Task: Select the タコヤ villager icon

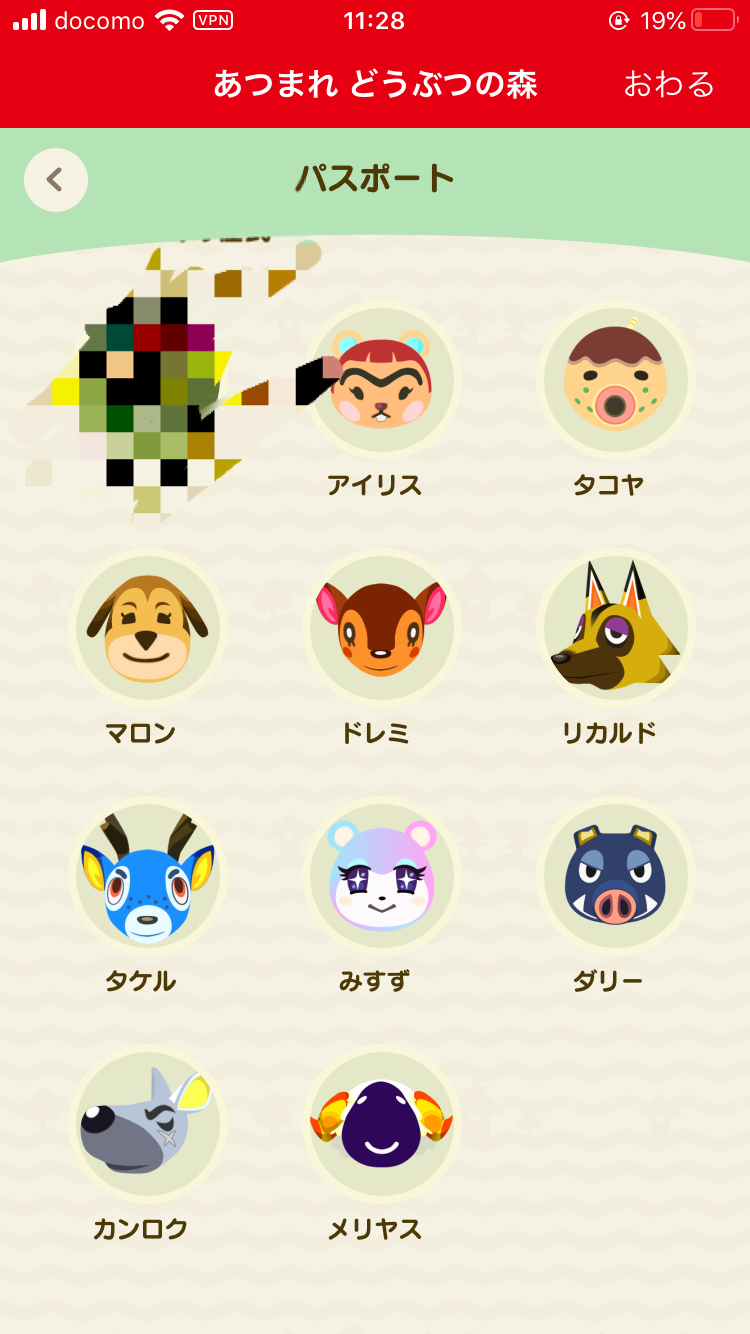Action: [615, 381]
